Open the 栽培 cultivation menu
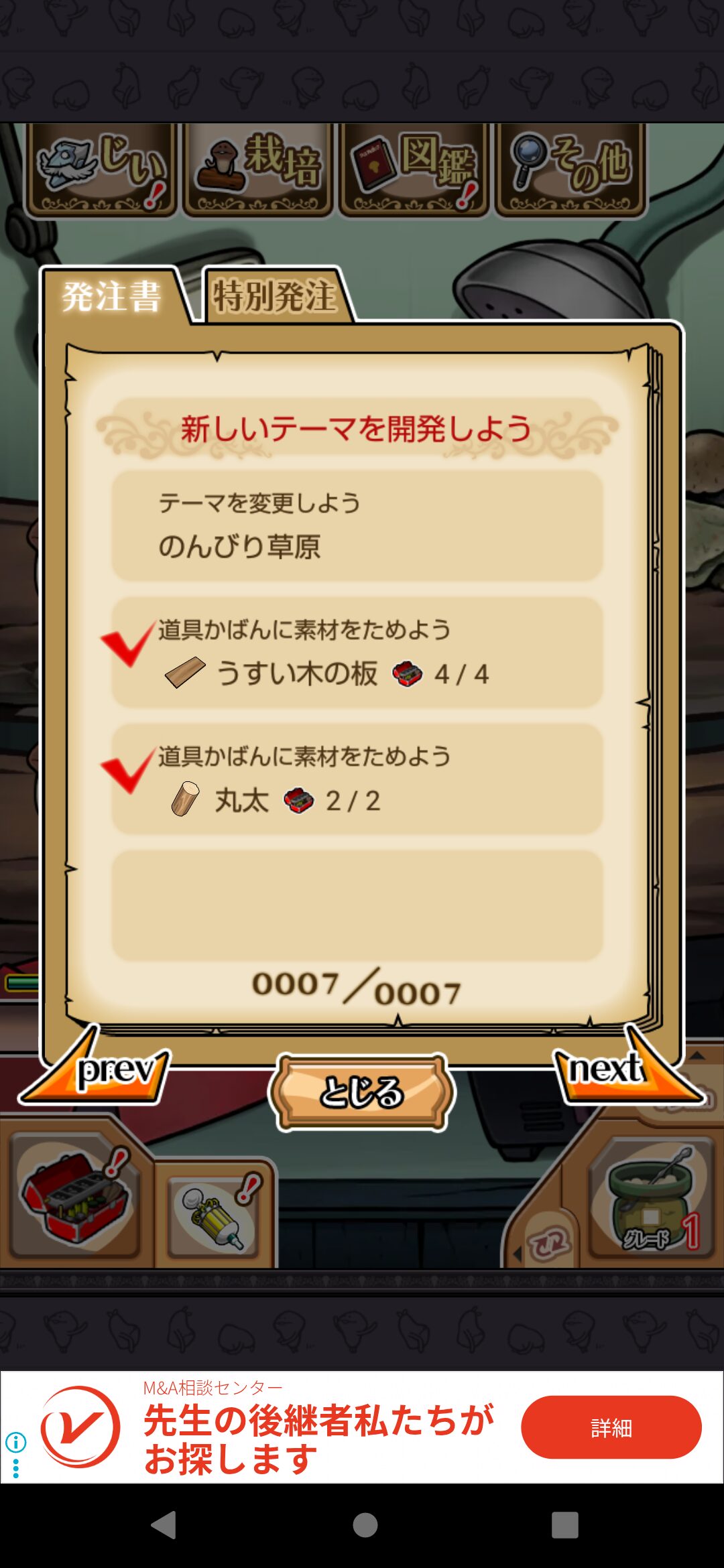The height and width of the screenshot is (1568, 724). [x=258, y=170]
